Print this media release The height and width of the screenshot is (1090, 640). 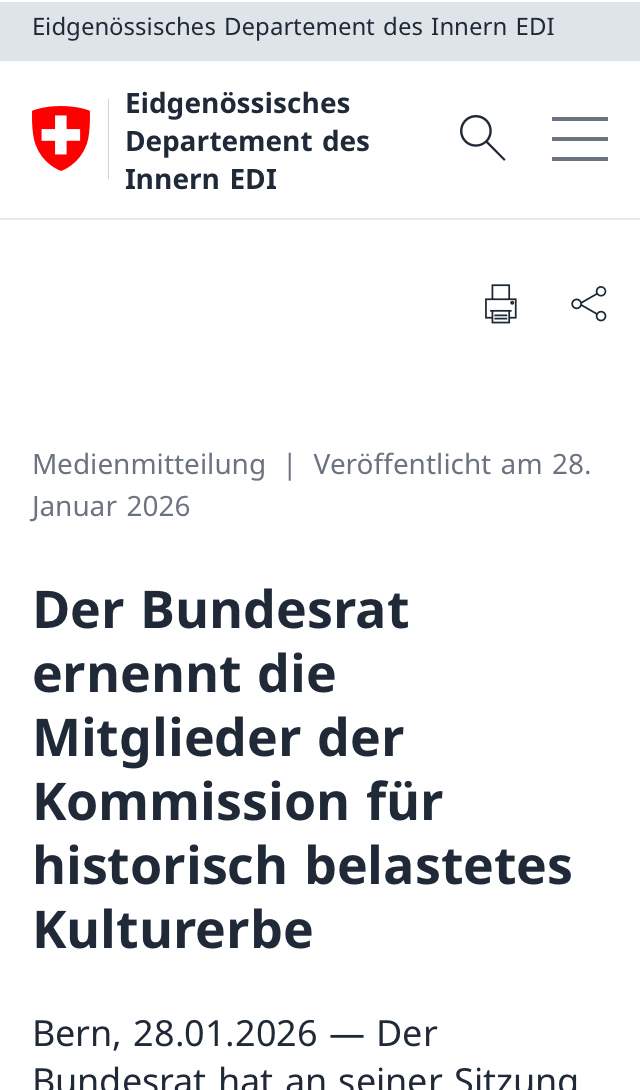pyautogui.click(x=501, y=304)
